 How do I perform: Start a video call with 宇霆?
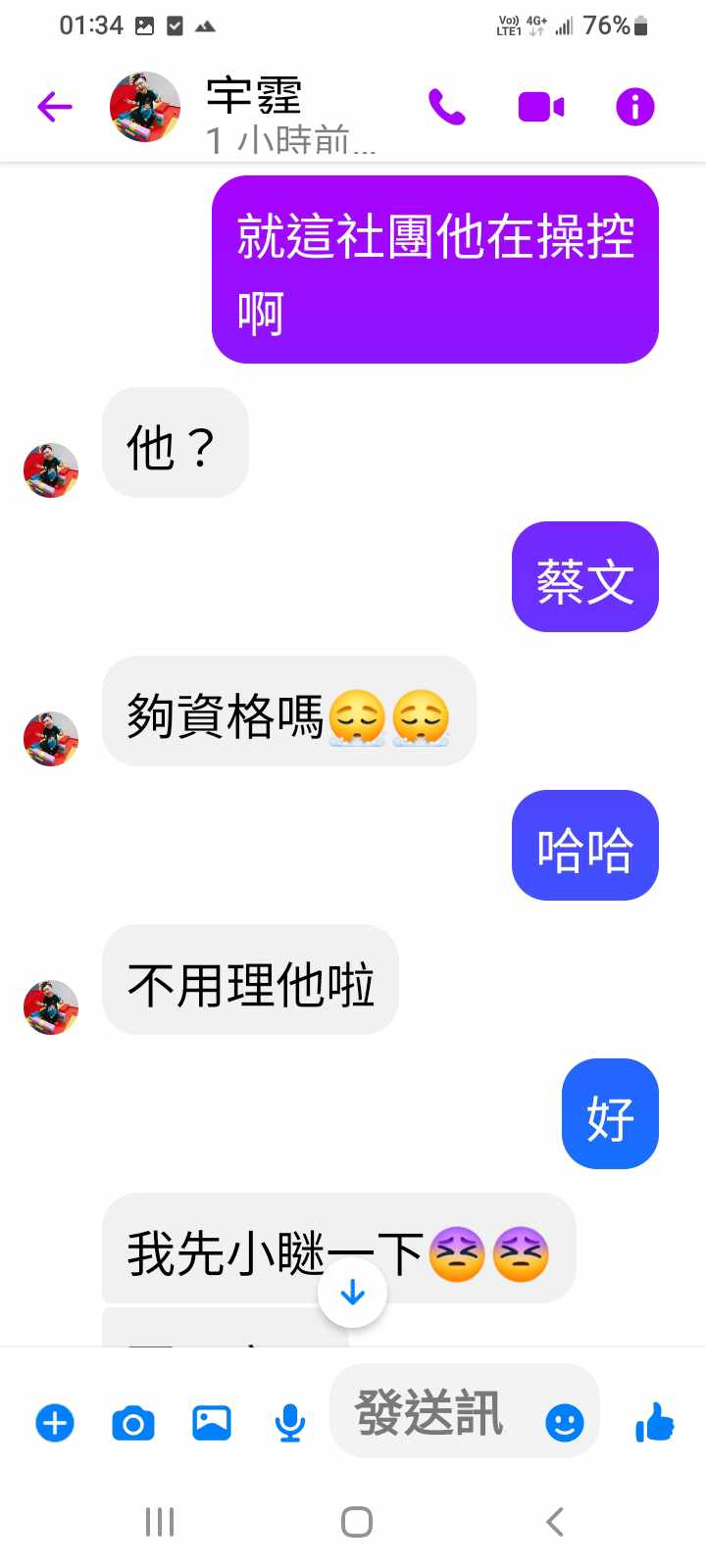click(x=540, y=107)
